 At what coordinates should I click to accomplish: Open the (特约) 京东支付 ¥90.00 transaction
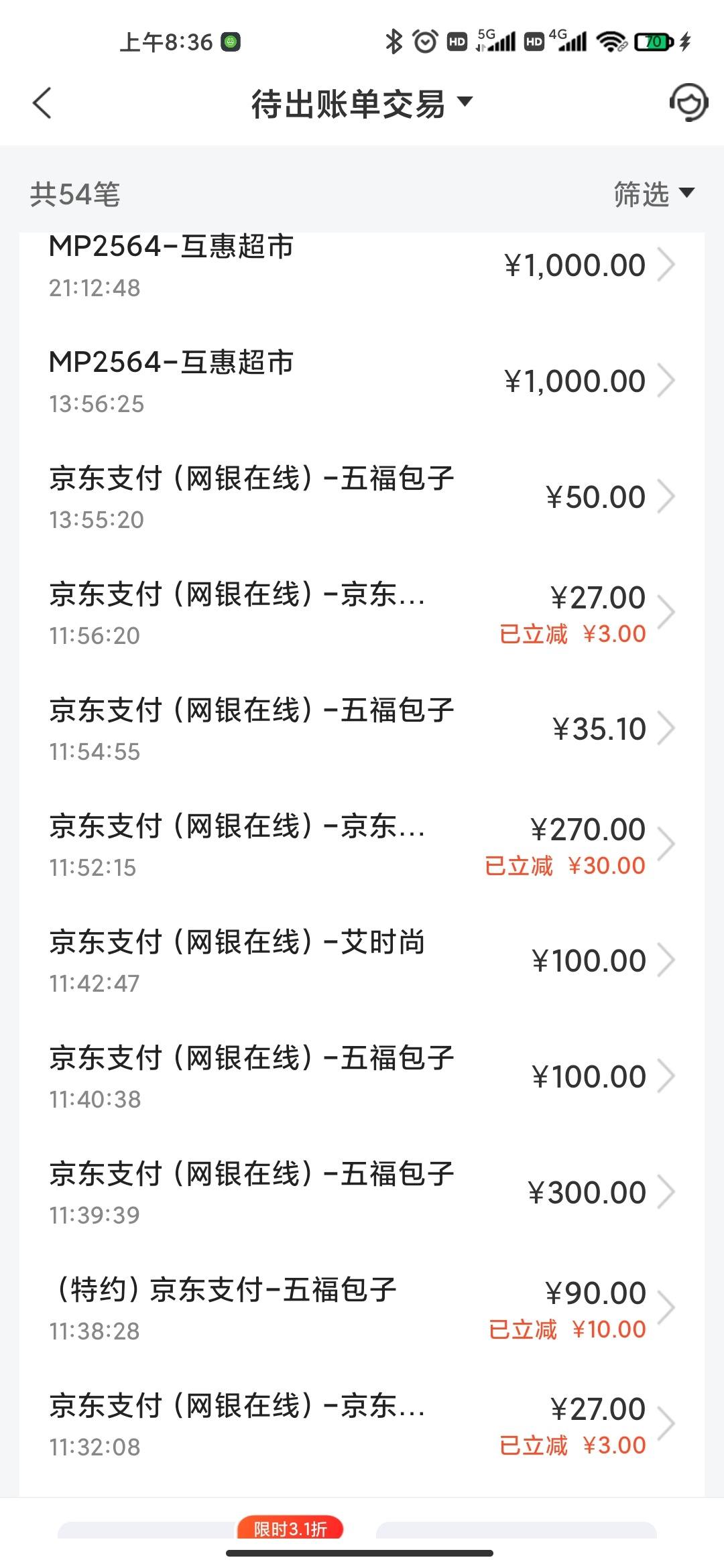tap(362, 1309)
